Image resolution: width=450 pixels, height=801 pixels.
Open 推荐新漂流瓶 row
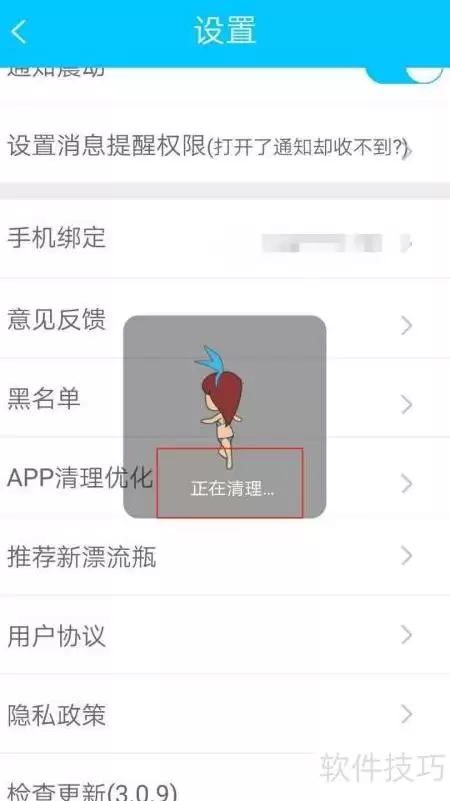coord(225,556)
